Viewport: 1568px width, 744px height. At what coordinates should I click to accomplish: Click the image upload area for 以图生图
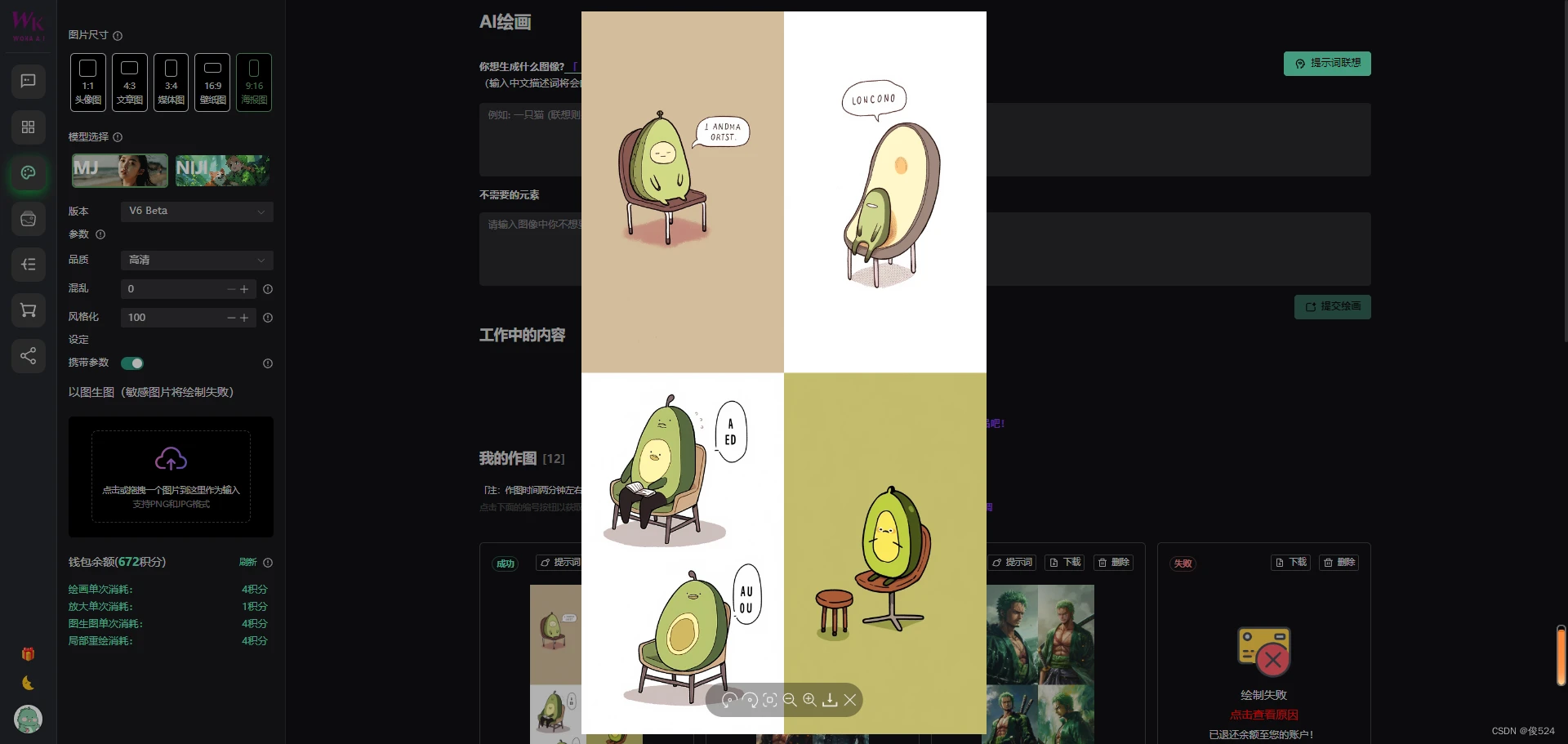(171, 476)
